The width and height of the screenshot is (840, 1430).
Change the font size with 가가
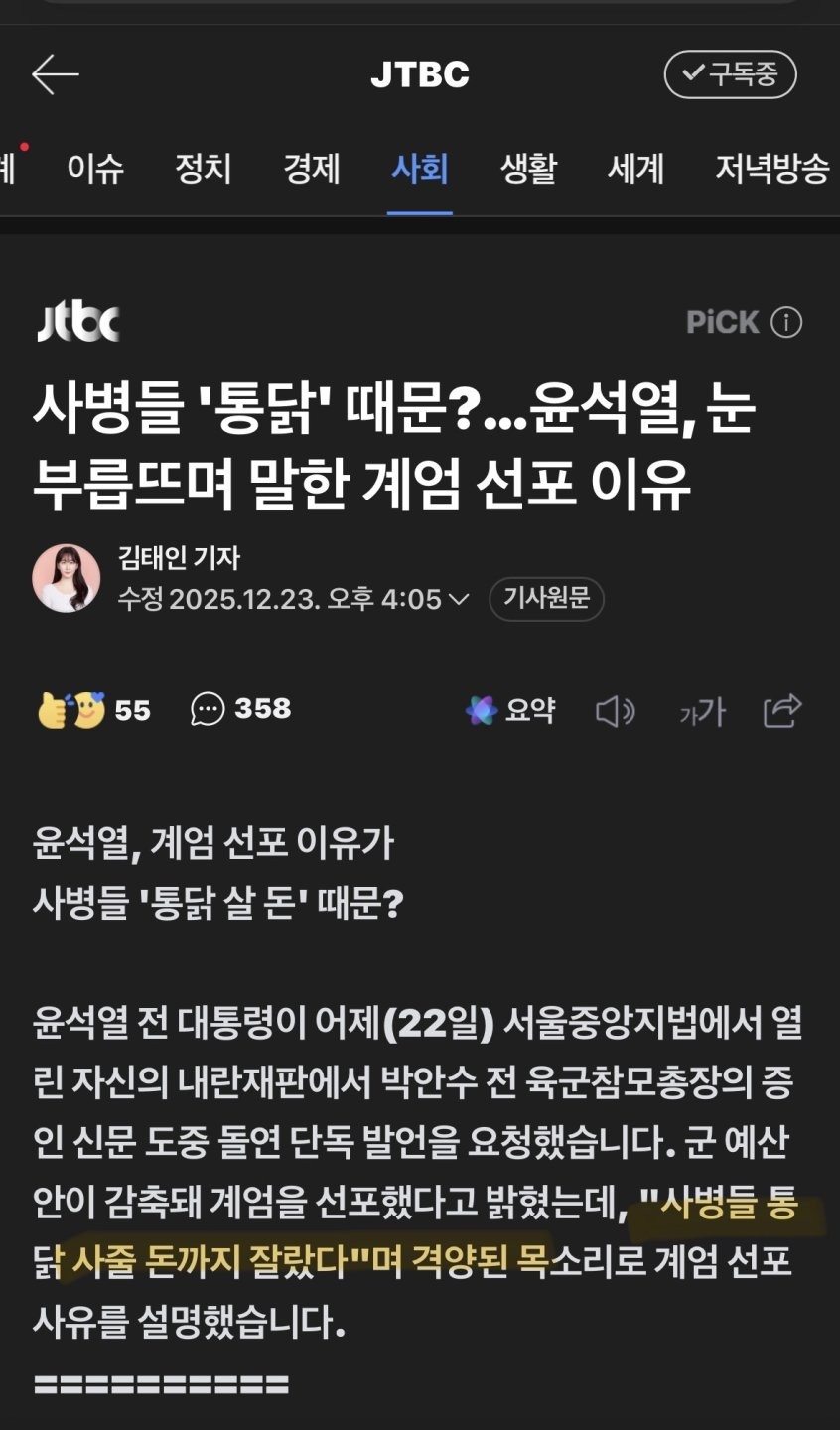pyautogui.click(x=702, y=711)
